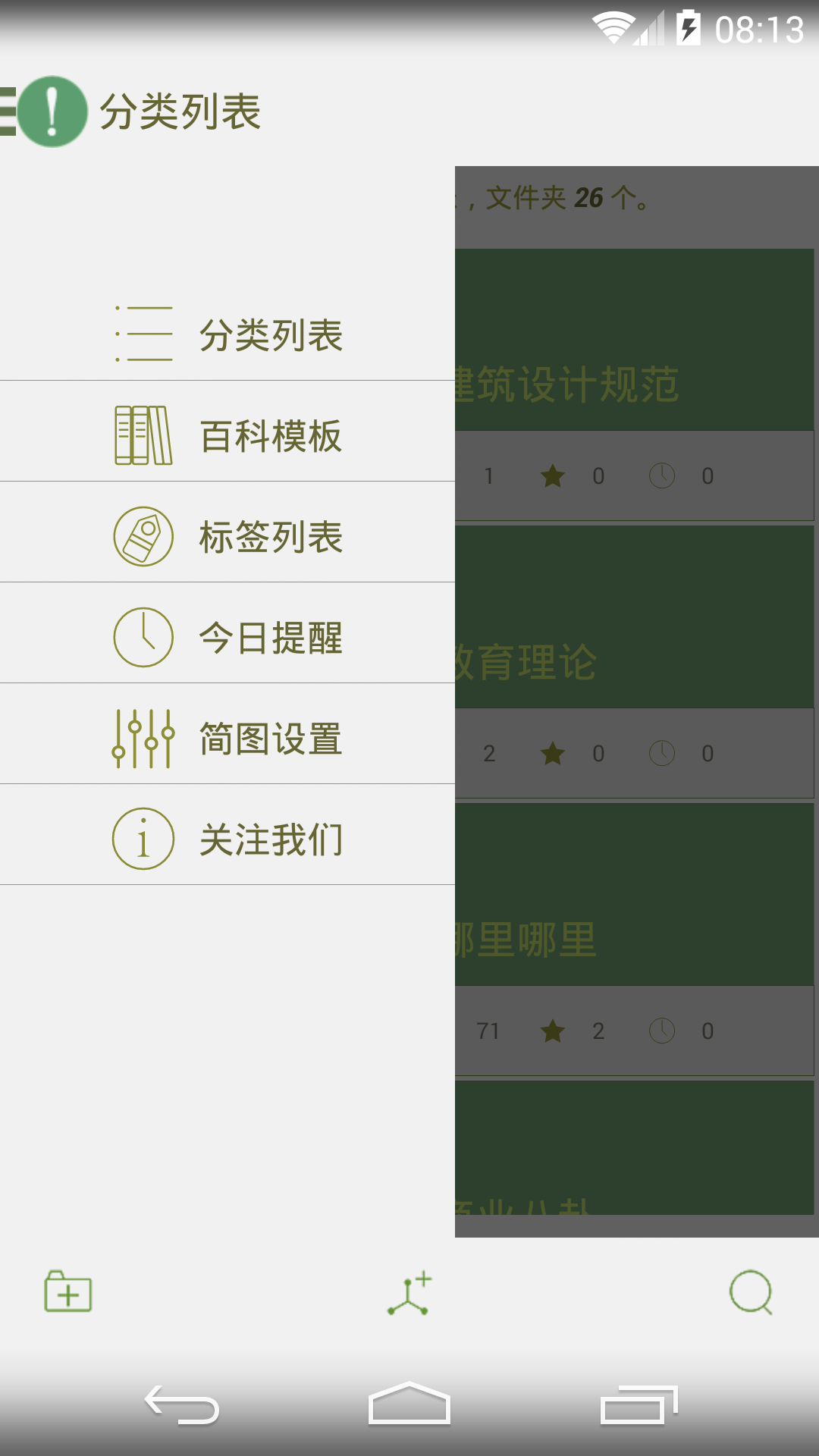Viewport: 819px width, 1456px height.
Task: Open 简图设置 settings
Action: pyautogui.click(x=227, y=738)
